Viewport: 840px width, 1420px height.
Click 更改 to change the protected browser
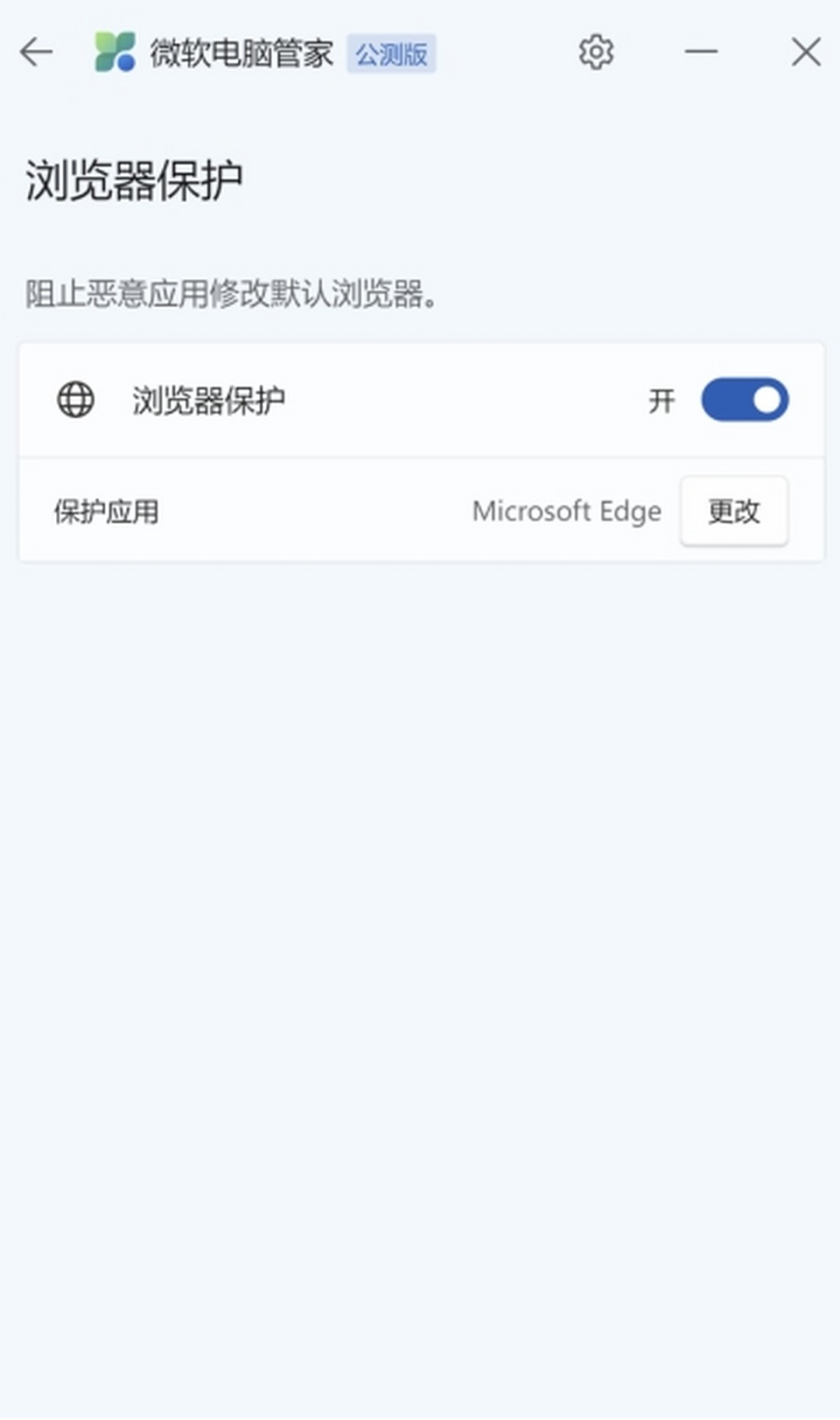pyautogui.click(x=733, y=511)
